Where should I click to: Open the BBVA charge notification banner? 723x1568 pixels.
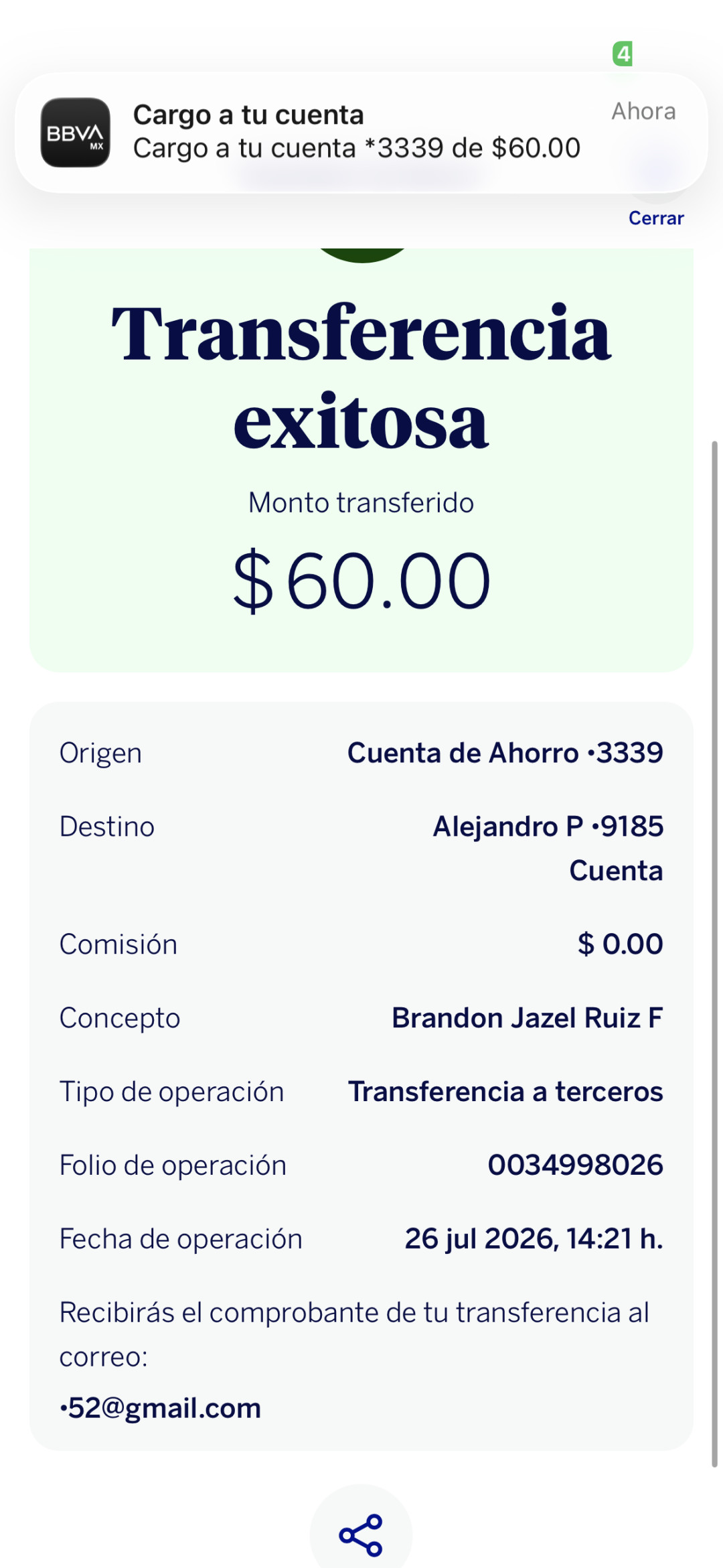pos(361,133)
